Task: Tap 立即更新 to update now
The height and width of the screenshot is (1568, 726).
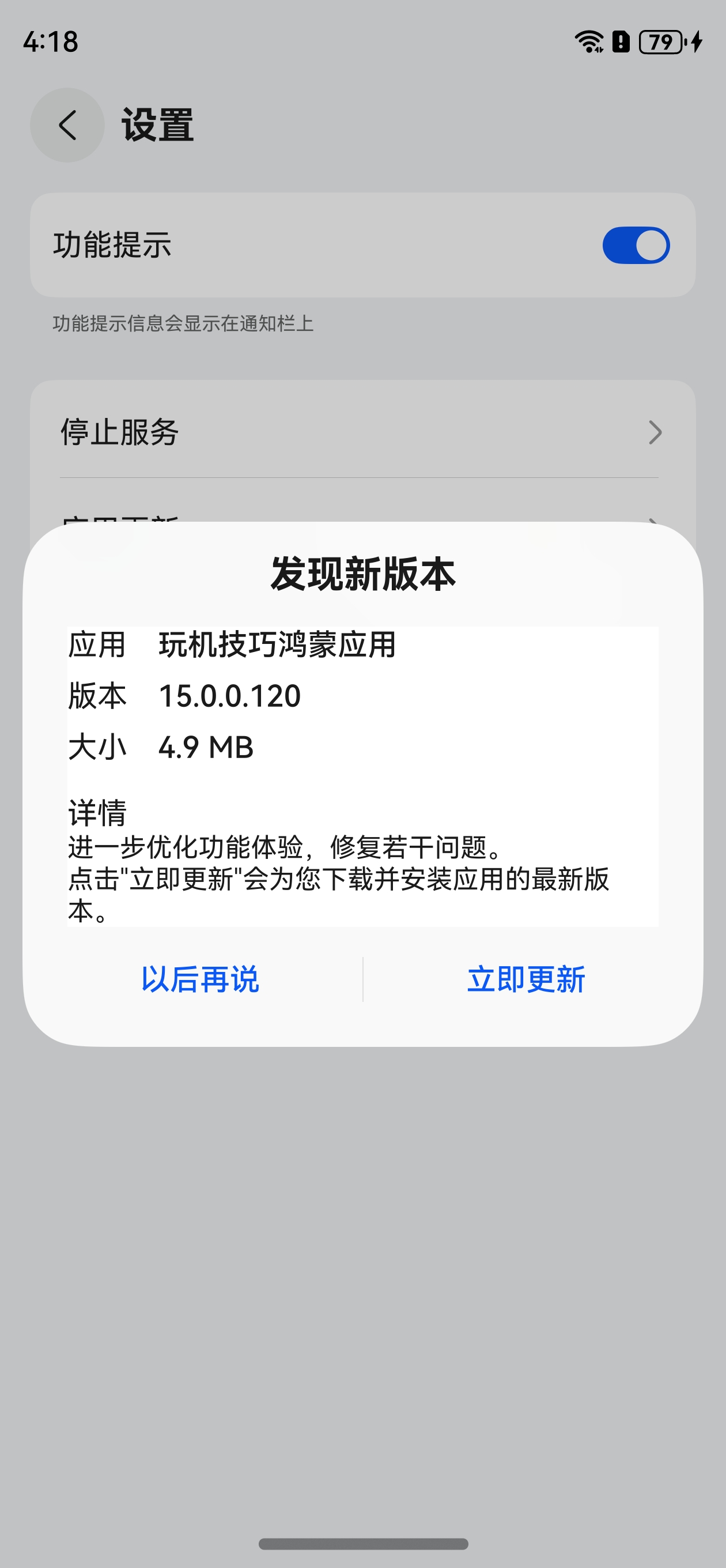Action: [526, 979]
